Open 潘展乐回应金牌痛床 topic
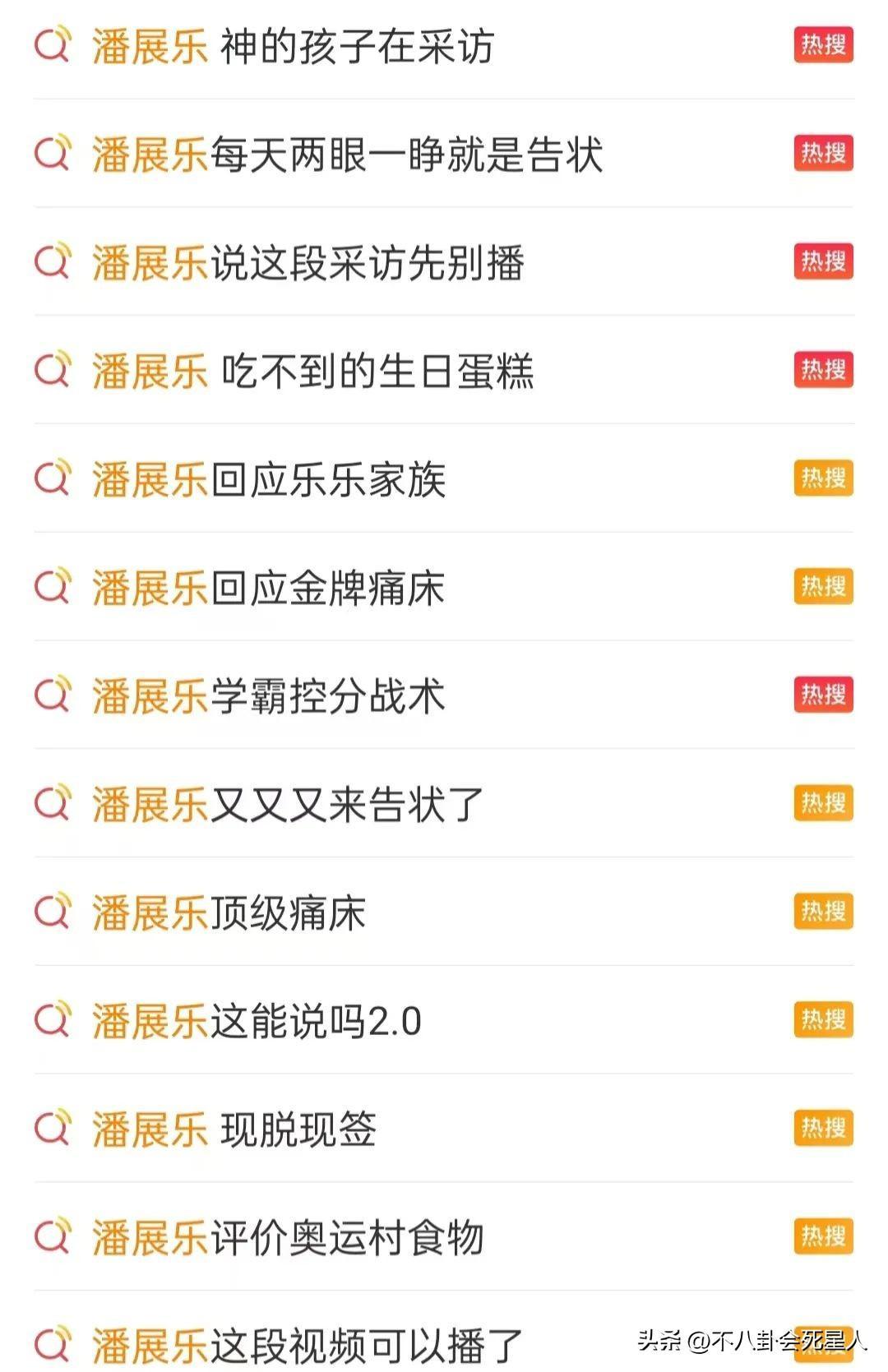Viewport: 888px width, 1372px height. (268, 589)
